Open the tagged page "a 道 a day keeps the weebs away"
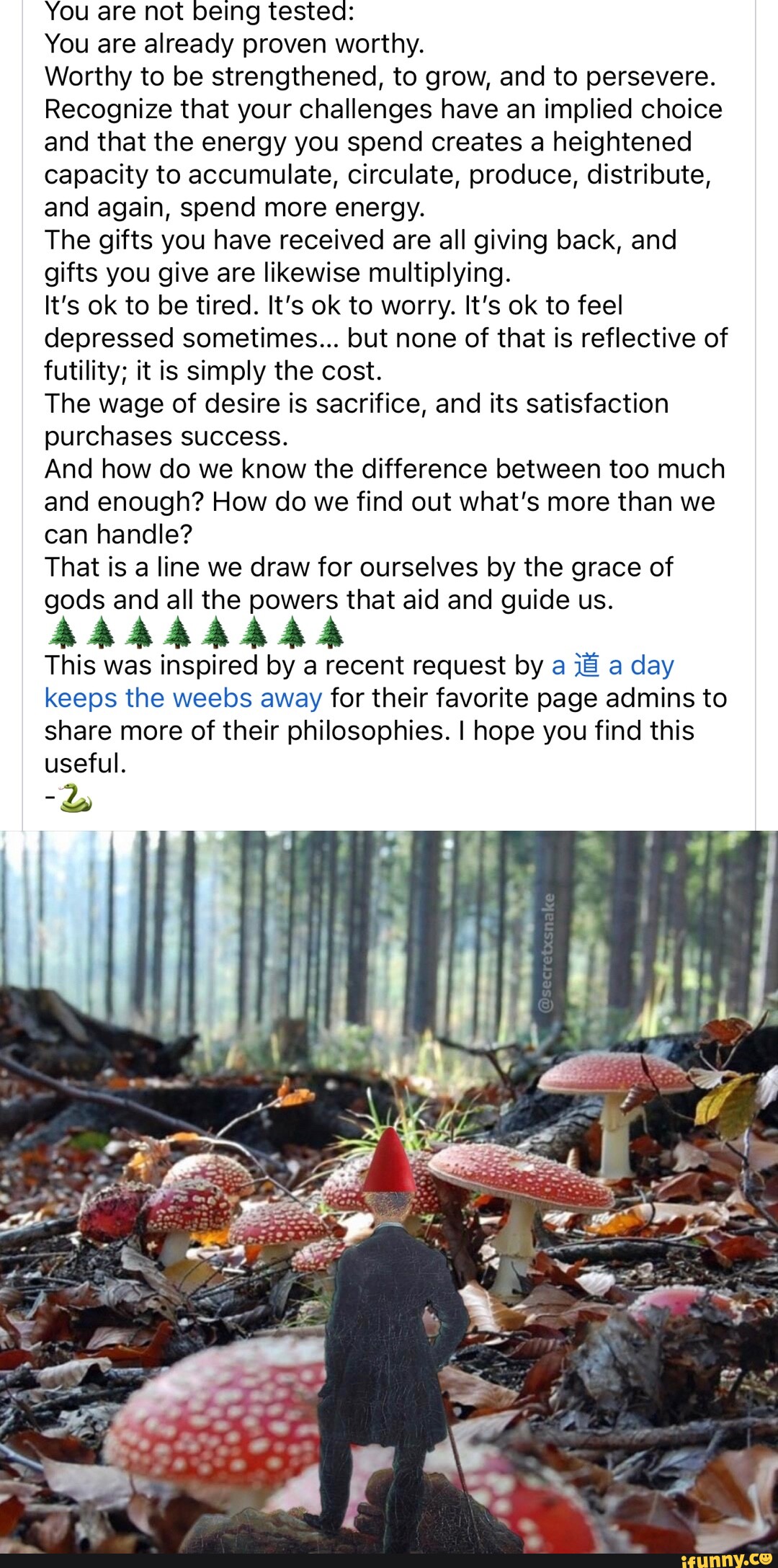 [612, 666]
